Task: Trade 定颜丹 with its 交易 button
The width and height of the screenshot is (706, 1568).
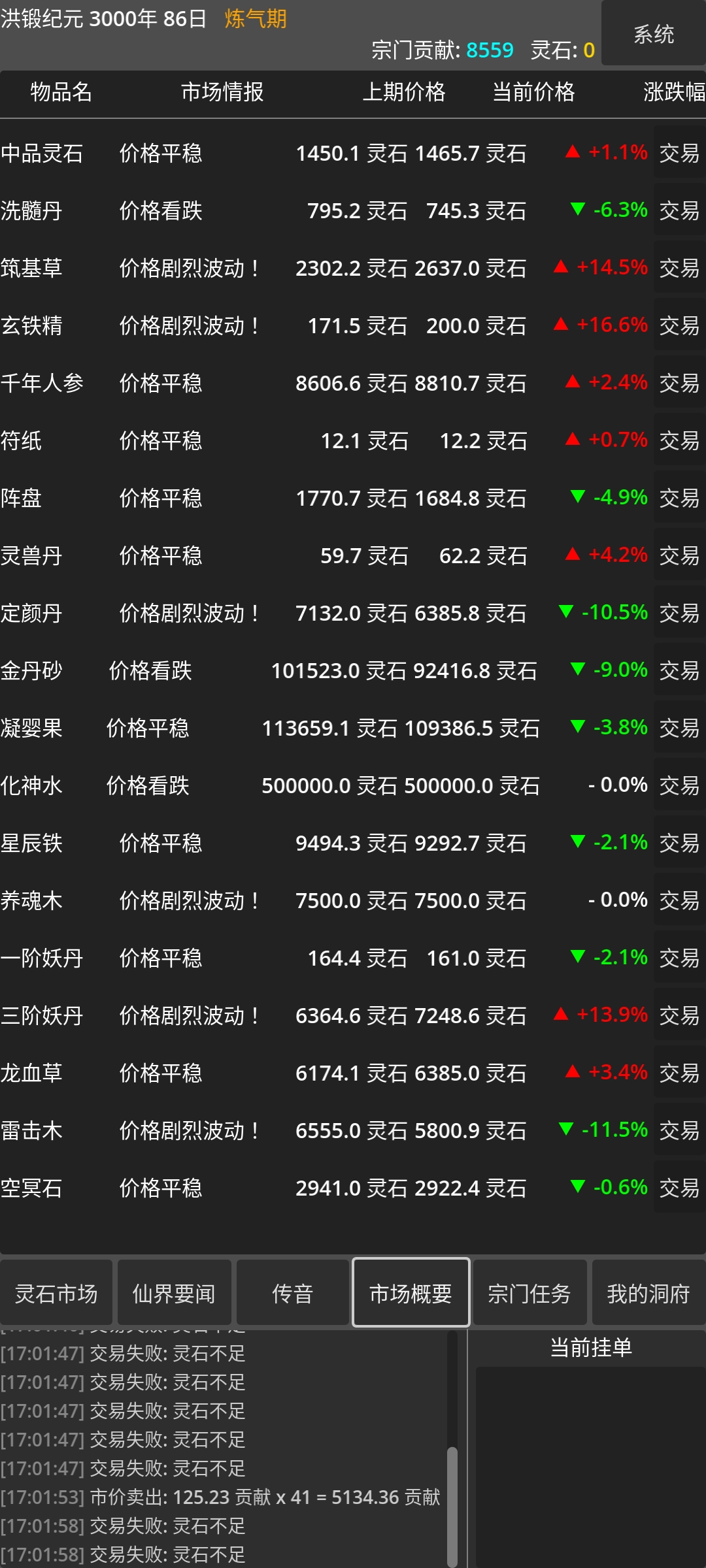Action: 679,613
